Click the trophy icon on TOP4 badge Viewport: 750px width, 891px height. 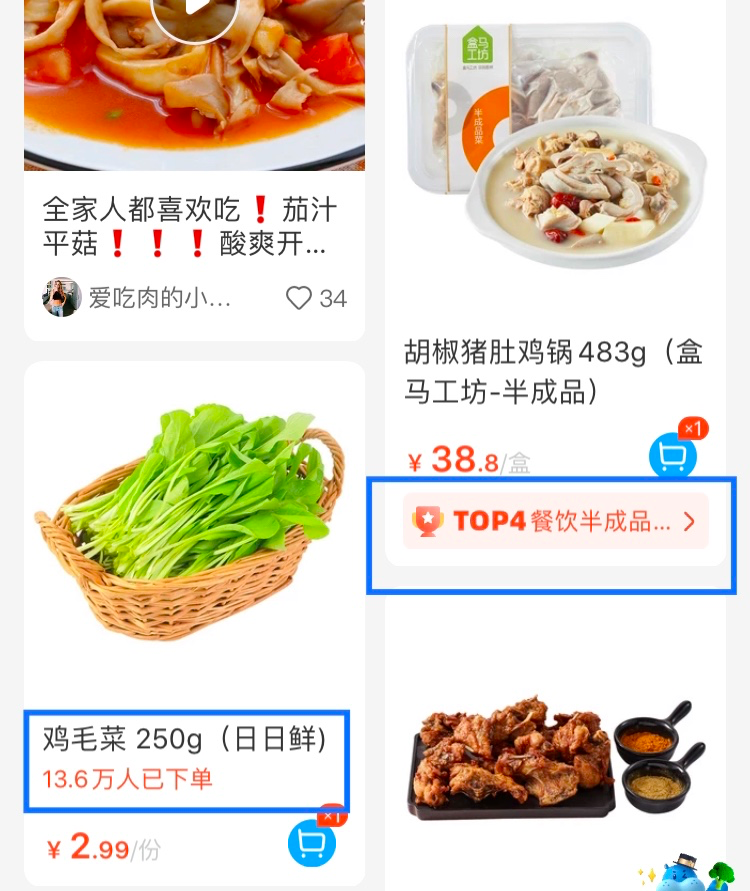430,520
